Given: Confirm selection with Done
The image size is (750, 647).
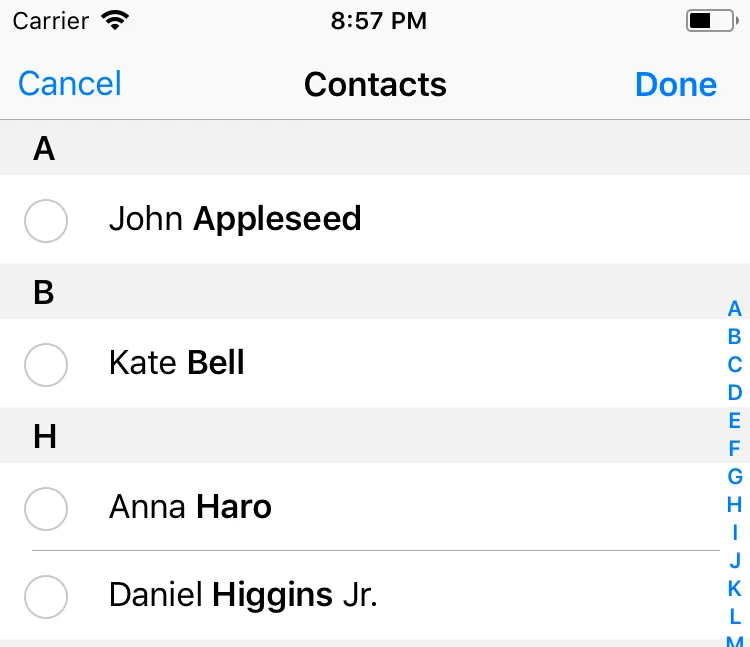Looking at the screenshot, I should pos(676,84).
